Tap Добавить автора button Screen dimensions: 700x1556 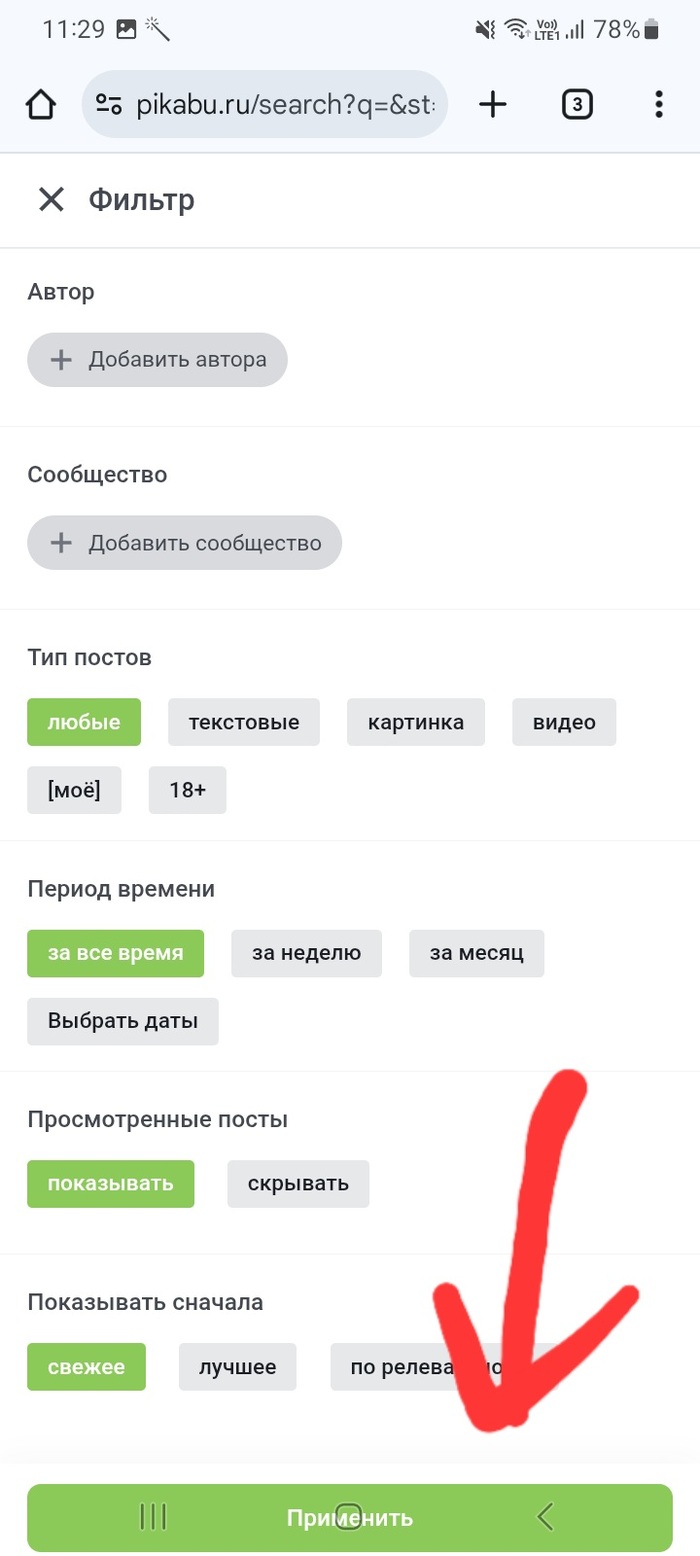pos(157,359)
